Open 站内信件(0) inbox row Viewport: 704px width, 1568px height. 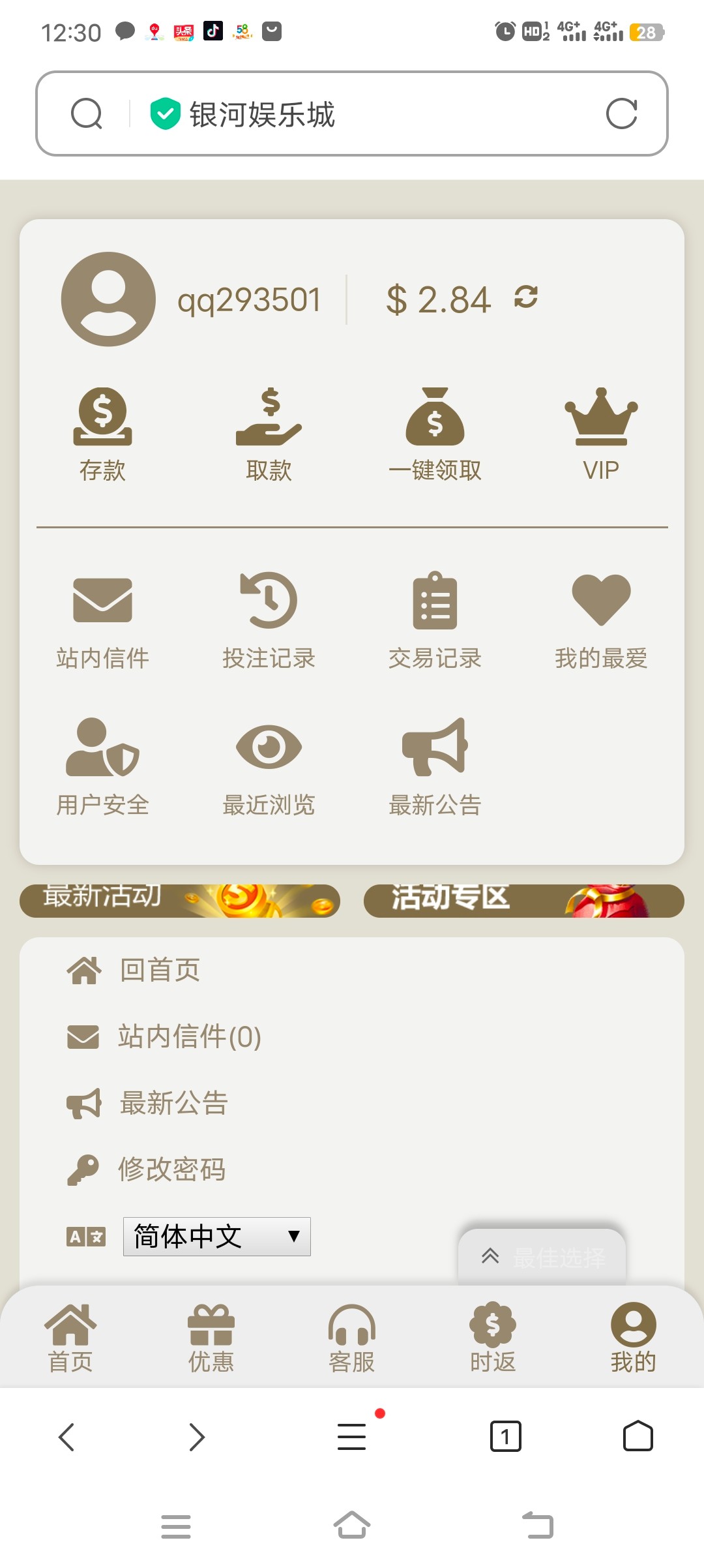(x=189, y=1036)
